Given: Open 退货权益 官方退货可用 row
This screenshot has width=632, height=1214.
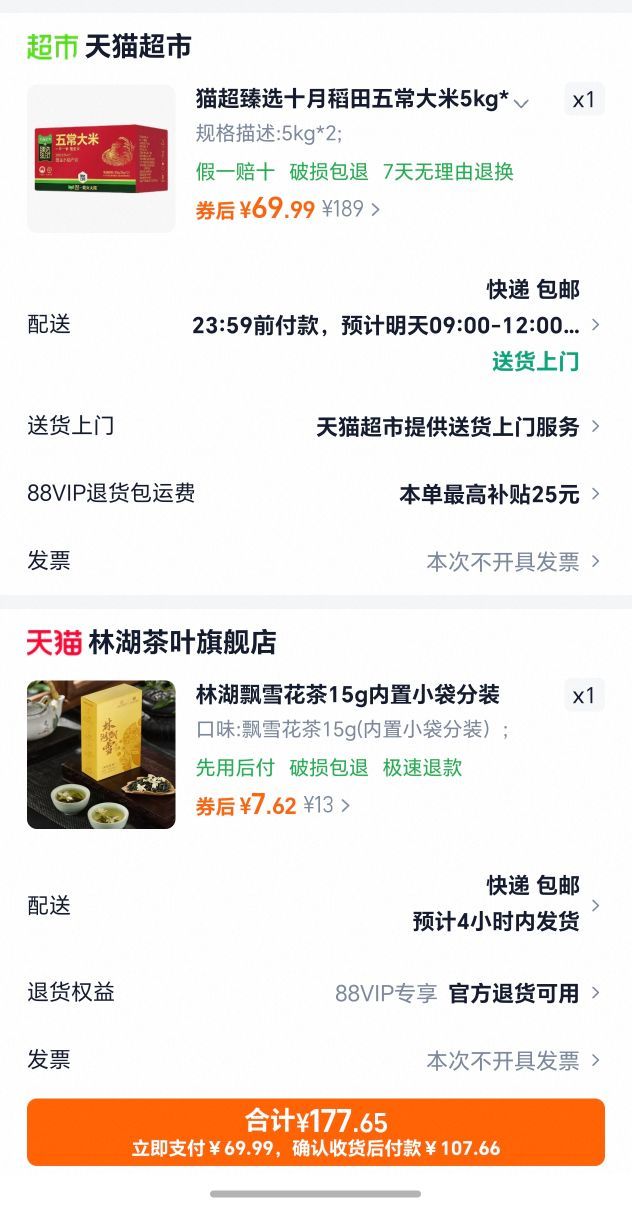Looking at the screenshot, I should [316, 993].
